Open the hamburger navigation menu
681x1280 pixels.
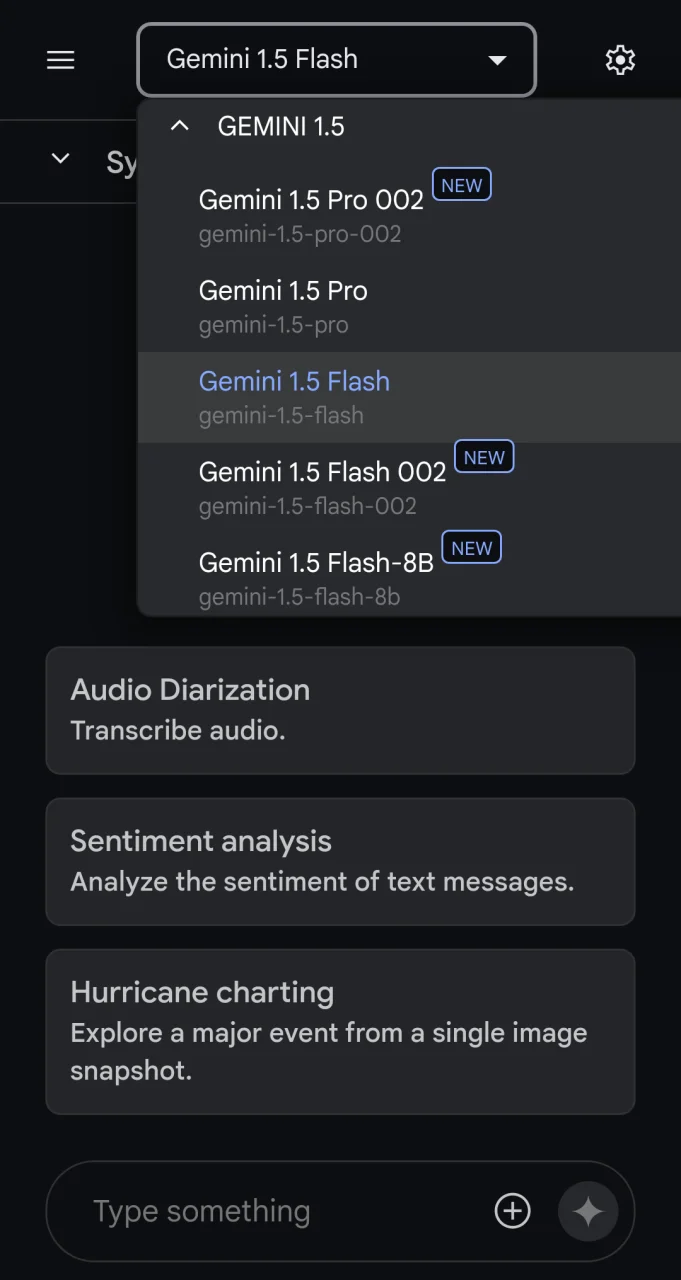[61, 60]
